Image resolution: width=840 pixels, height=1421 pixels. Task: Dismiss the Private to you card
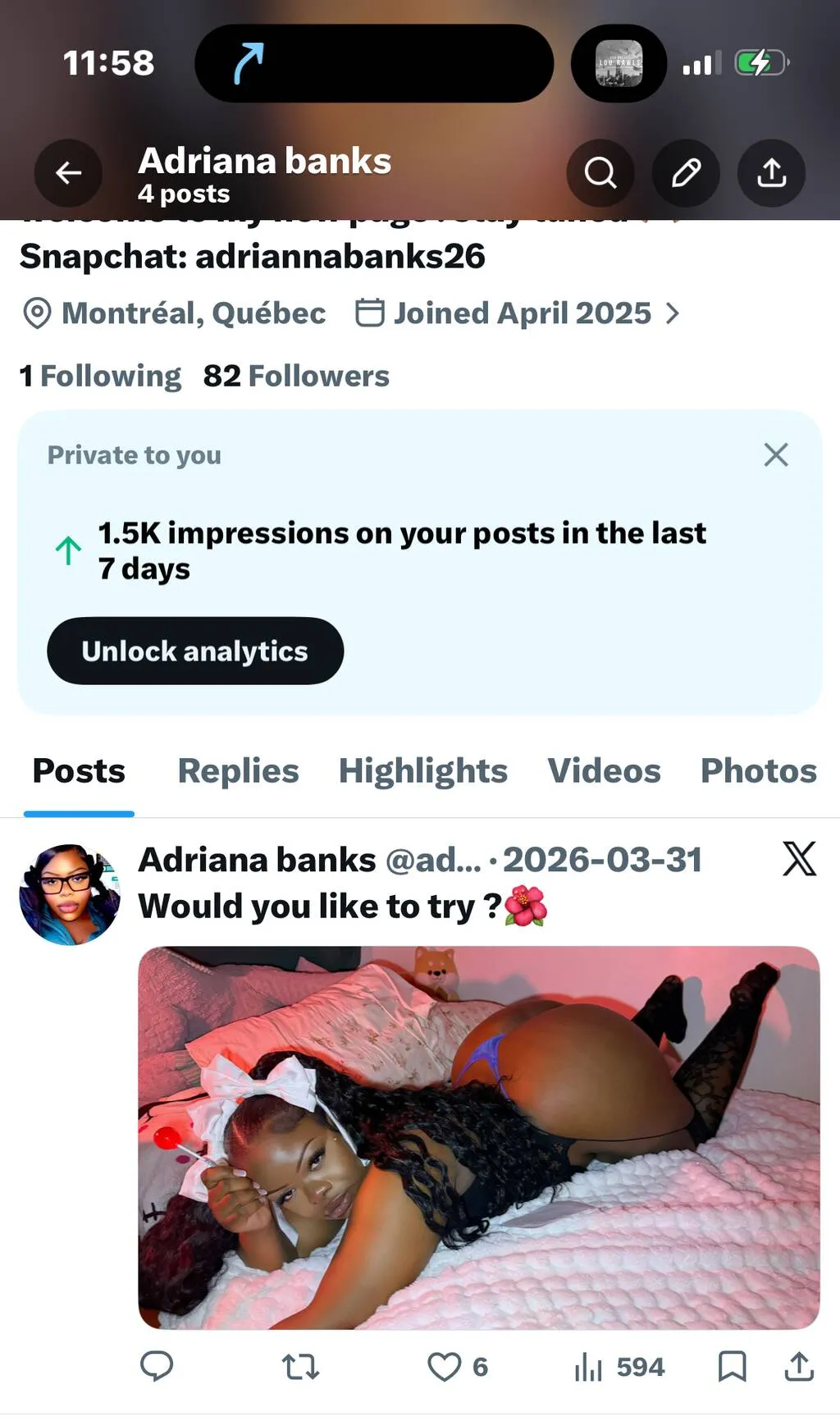pos(775,455)
